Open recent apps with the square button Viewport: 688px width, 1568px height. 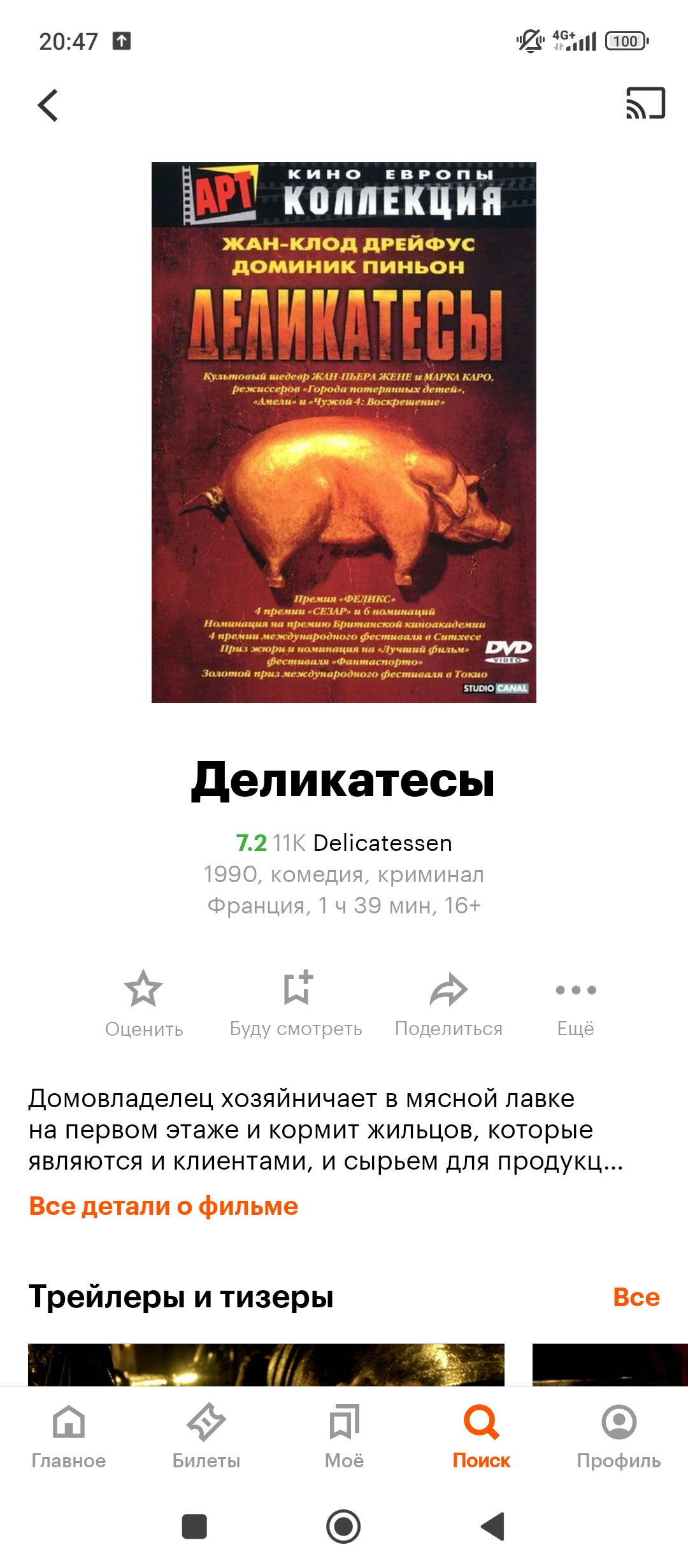[194, 1527]
